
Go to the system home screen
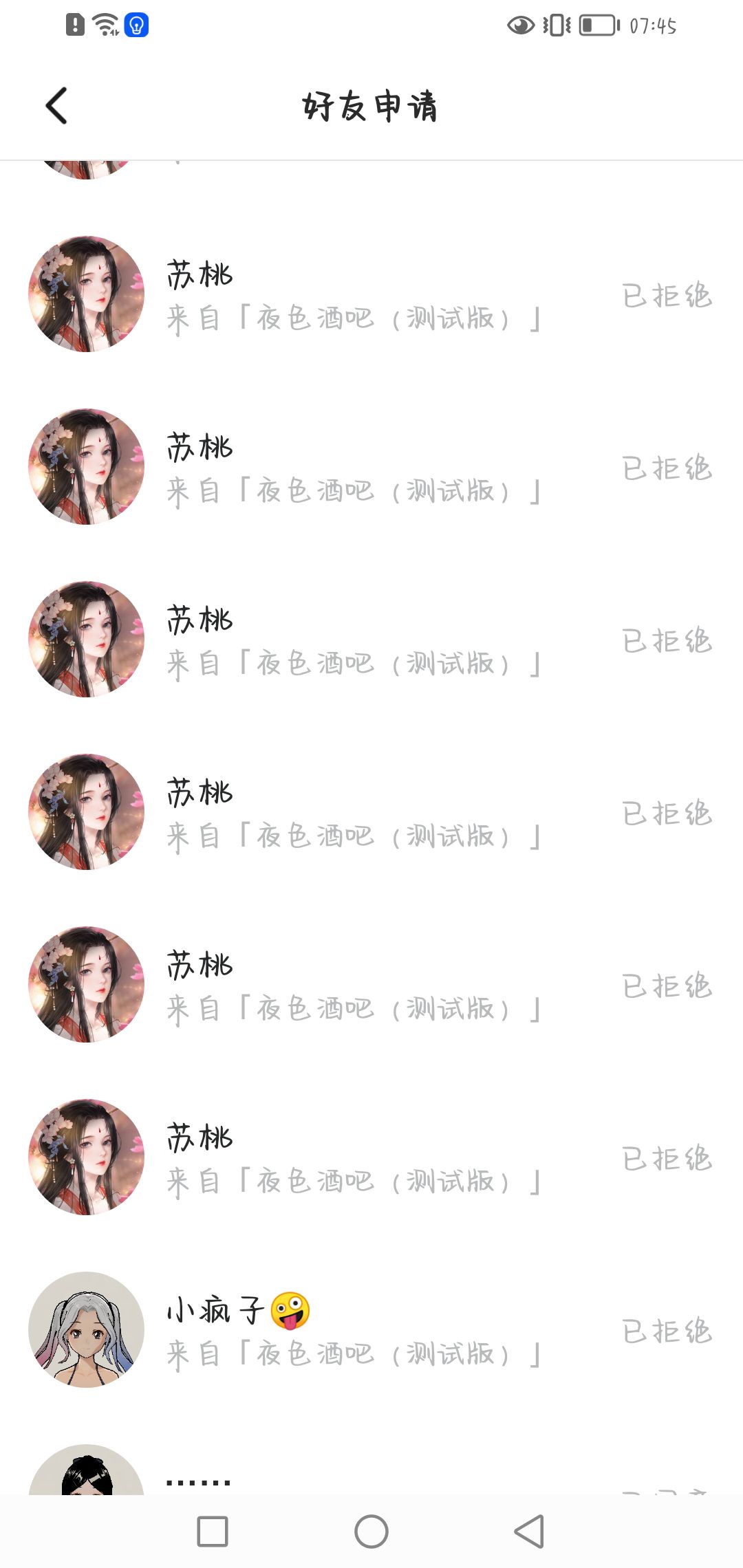pos(371,1532)
